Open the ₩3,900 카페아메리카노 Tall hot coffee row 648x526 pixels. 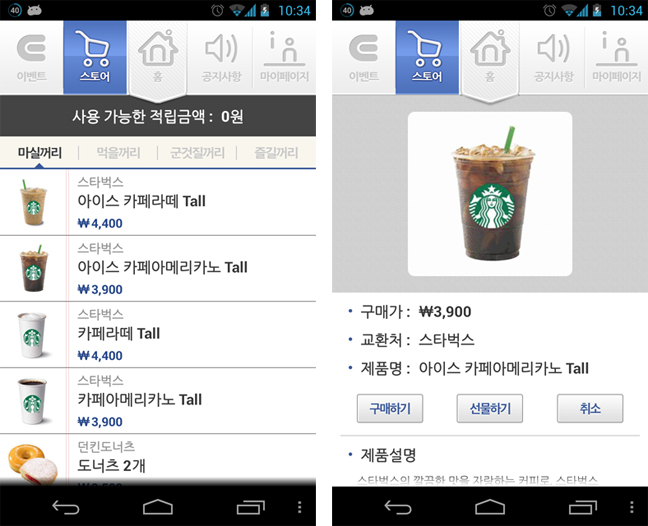click(158, 401)
